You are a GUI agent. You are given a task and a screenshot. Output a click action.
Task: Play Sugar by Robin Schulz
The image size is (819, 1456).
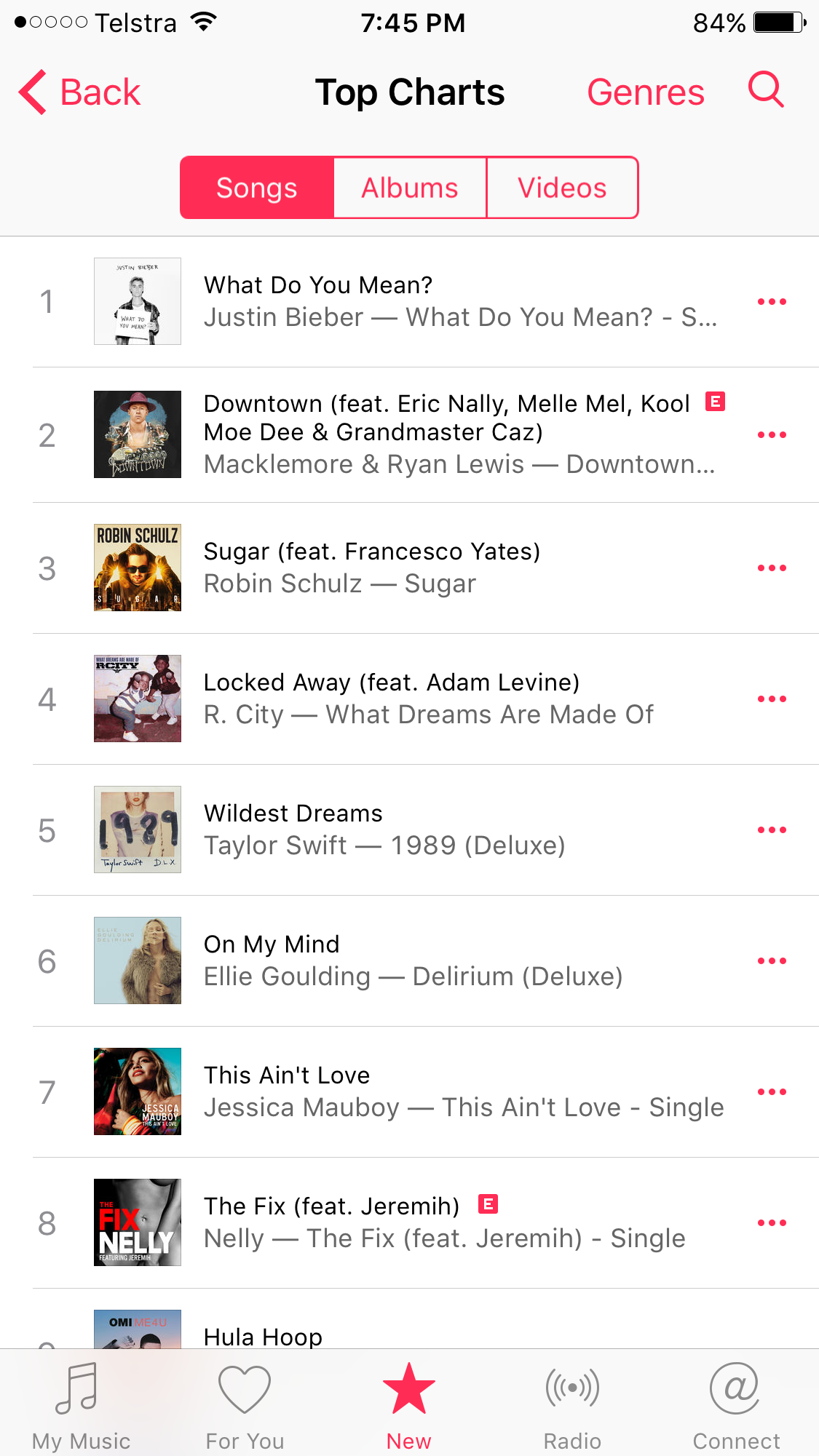(437, 568)
